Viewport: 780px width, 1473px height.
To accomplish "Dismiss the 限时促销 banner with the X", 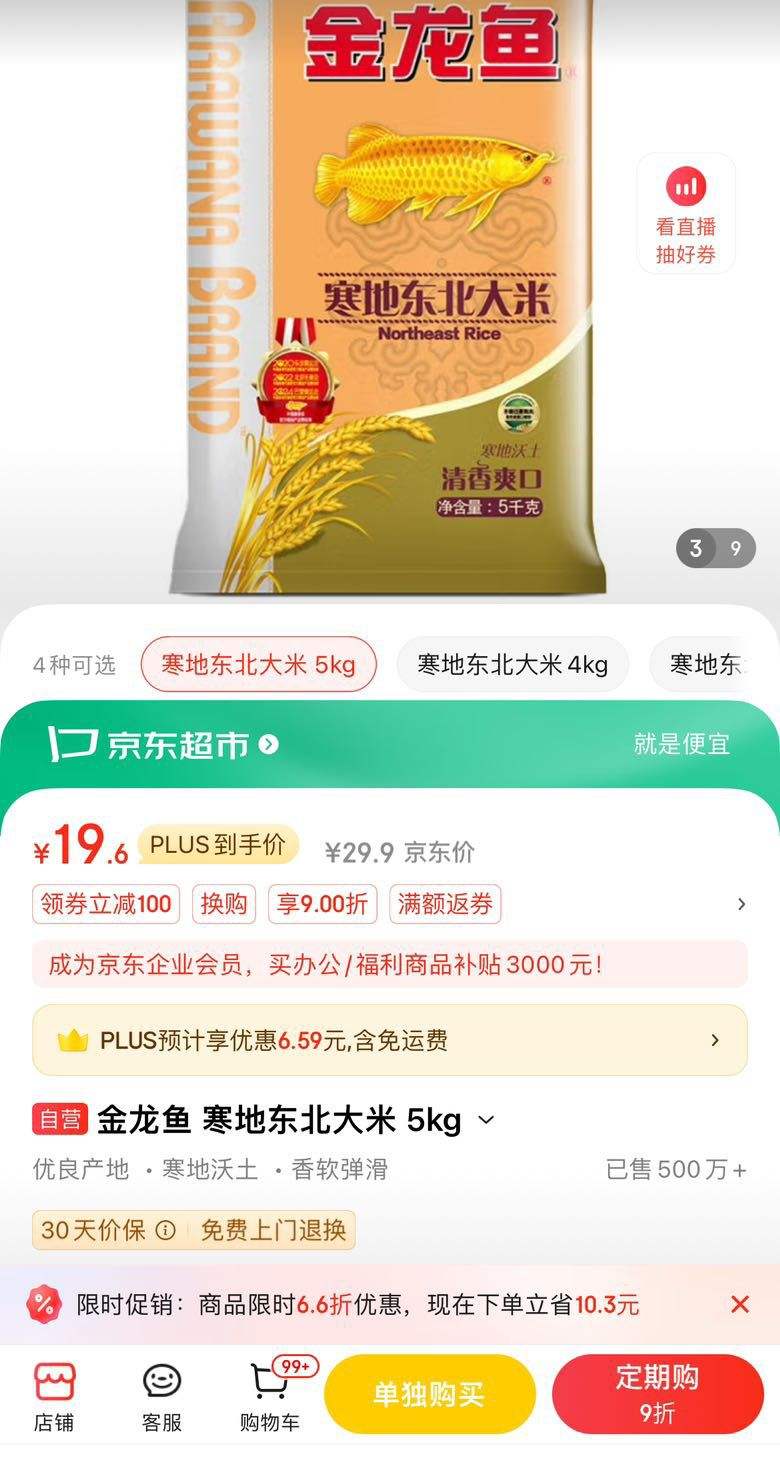I will (x=741, y=1304).
